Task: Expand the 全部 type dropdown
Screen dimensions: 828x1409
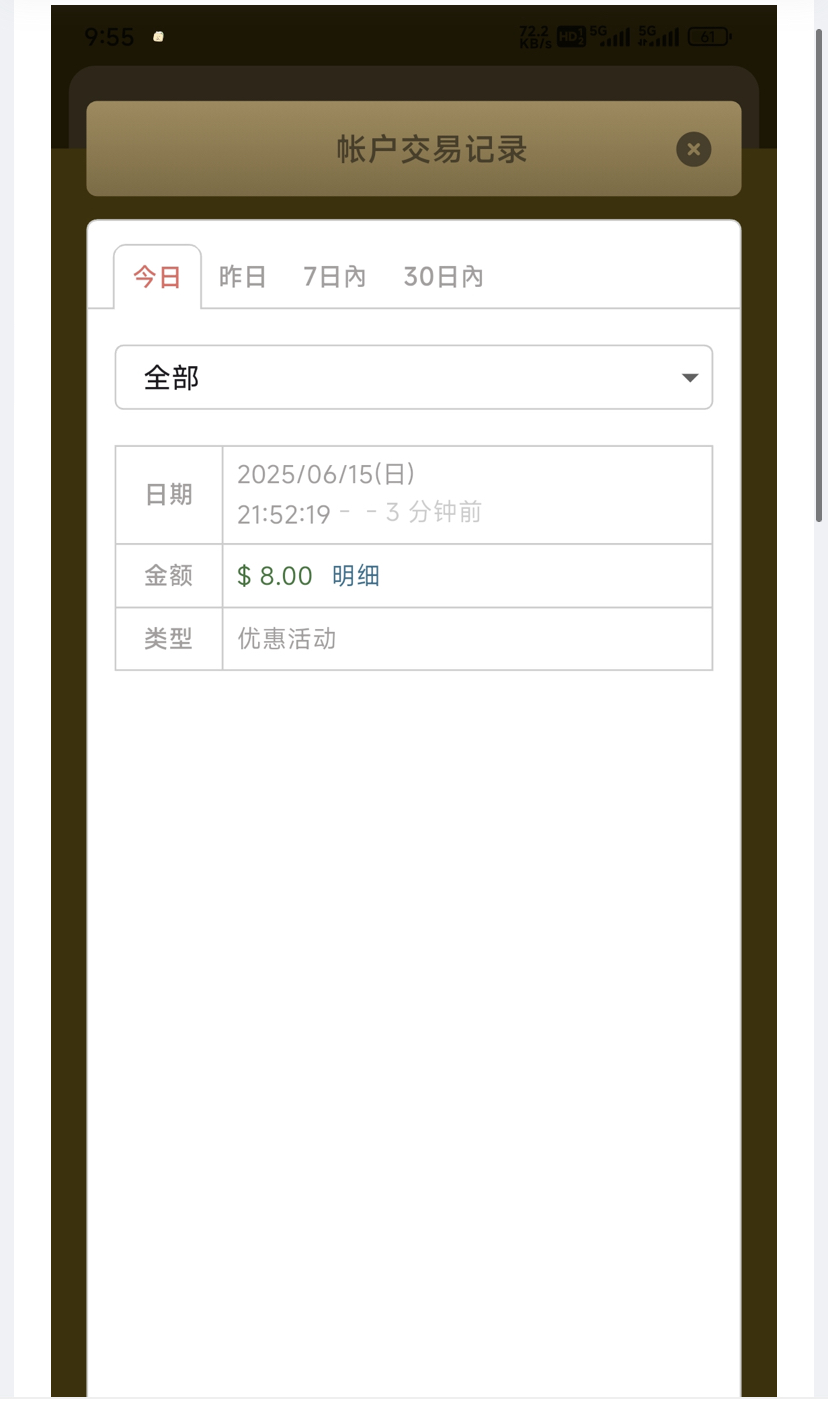Action: [x=414, y=377]
